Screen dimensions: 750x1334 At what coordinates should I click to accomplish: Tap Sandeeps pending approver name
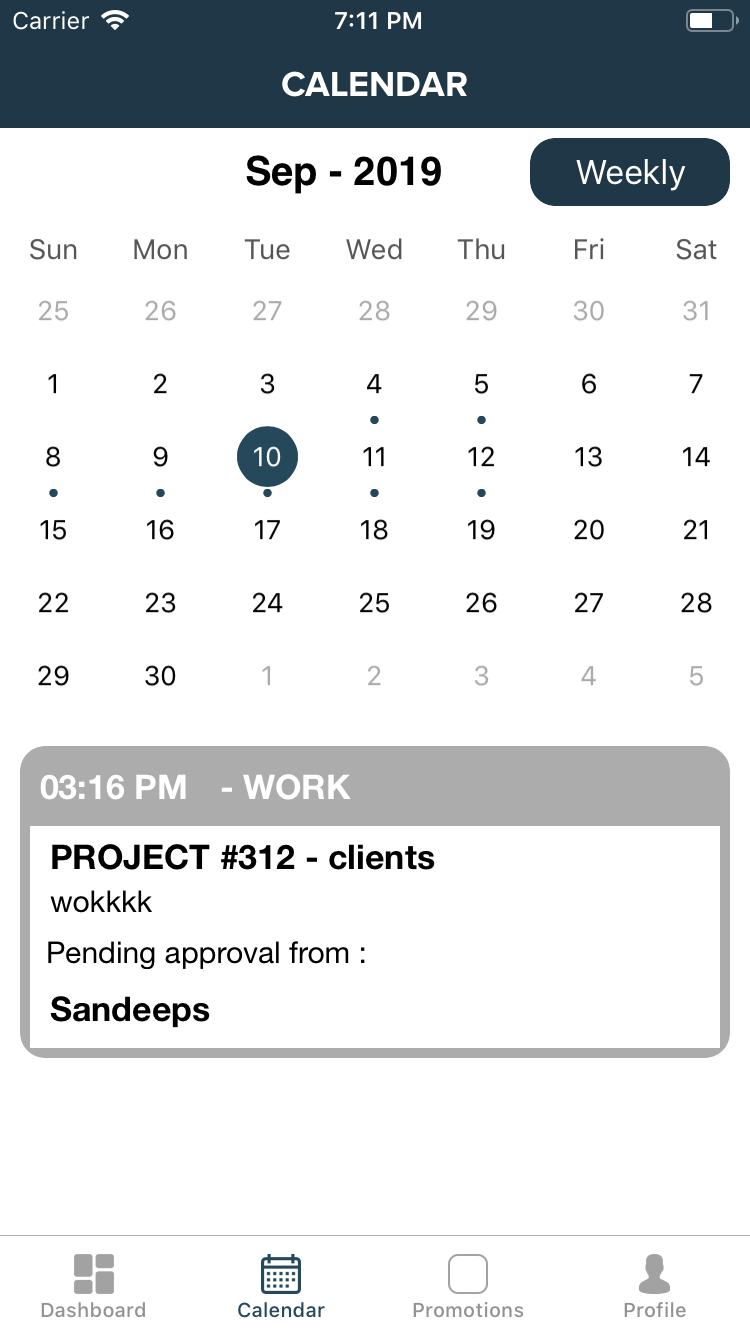click(130, 1009)
